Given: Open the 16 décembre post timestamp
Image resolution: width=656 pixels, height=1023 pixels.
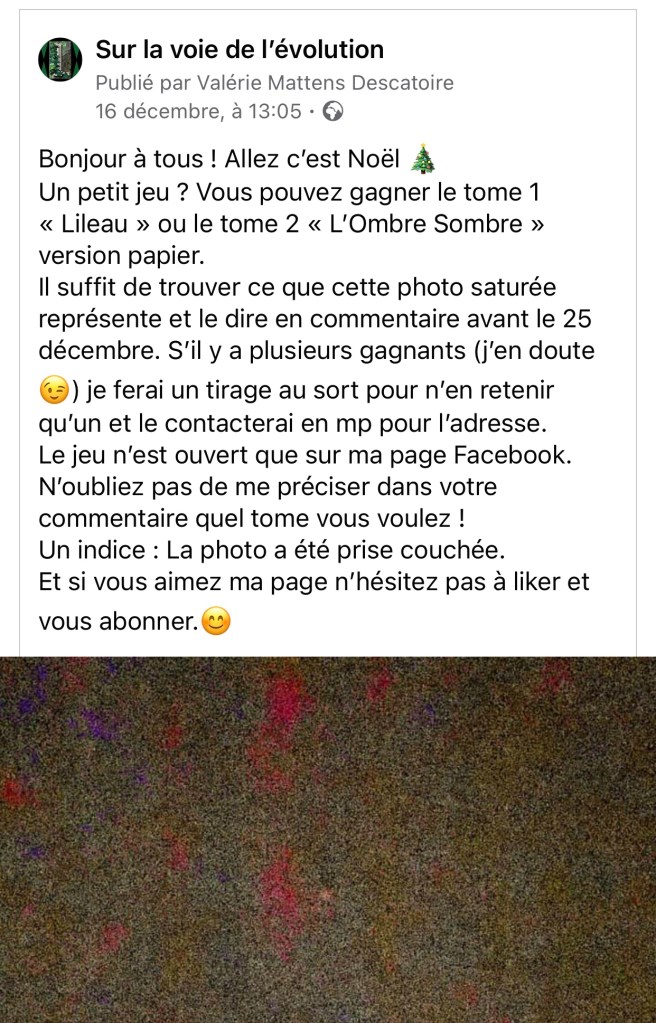Looking at the screenshot, I should click(x=198, y=111).
